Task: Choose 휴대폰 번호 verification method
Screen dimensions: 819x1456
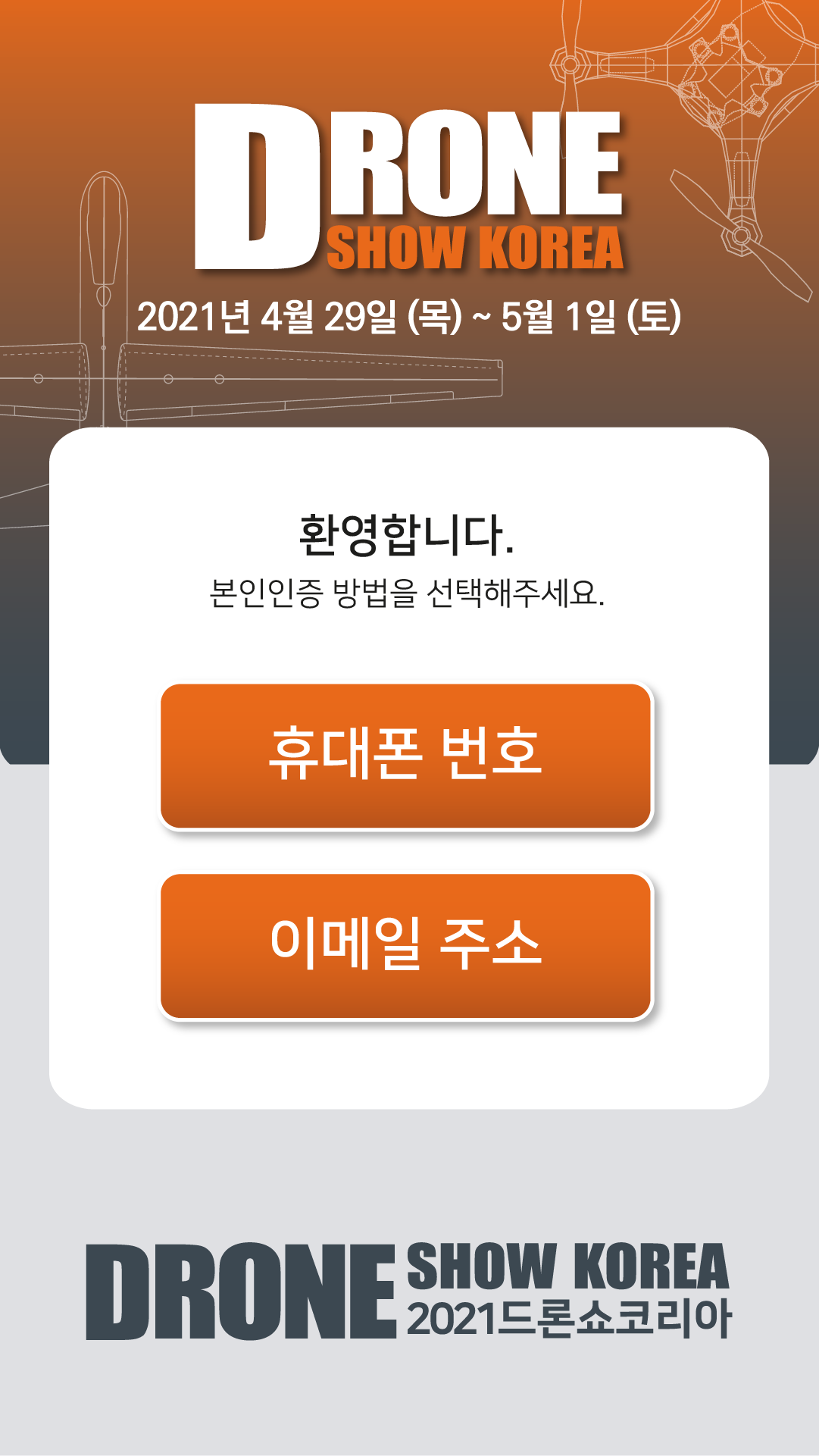Action: 406,756
